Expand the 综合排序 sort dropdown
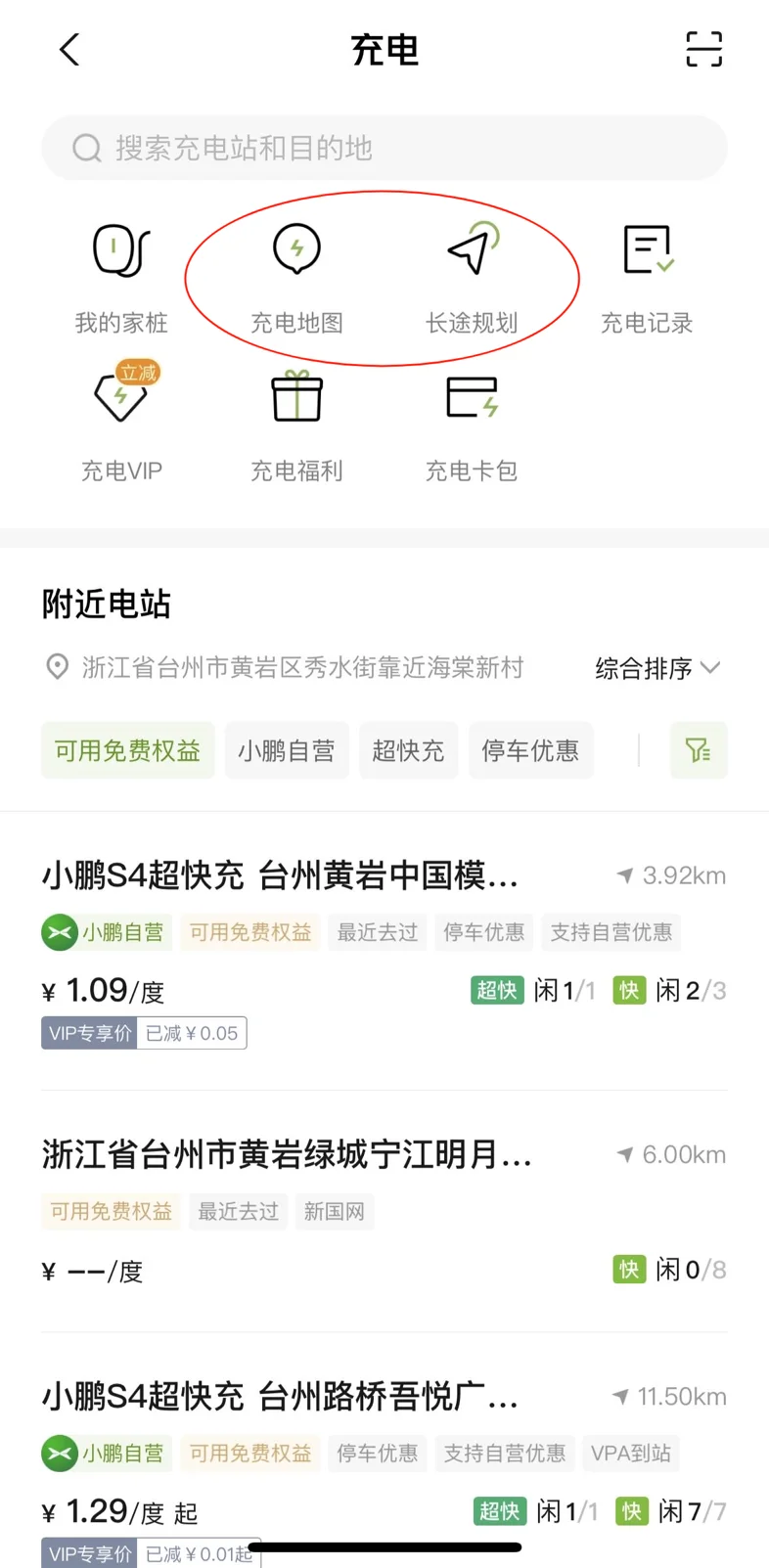Viewport: 769px width, 1568px height. (x=657, y=668)
